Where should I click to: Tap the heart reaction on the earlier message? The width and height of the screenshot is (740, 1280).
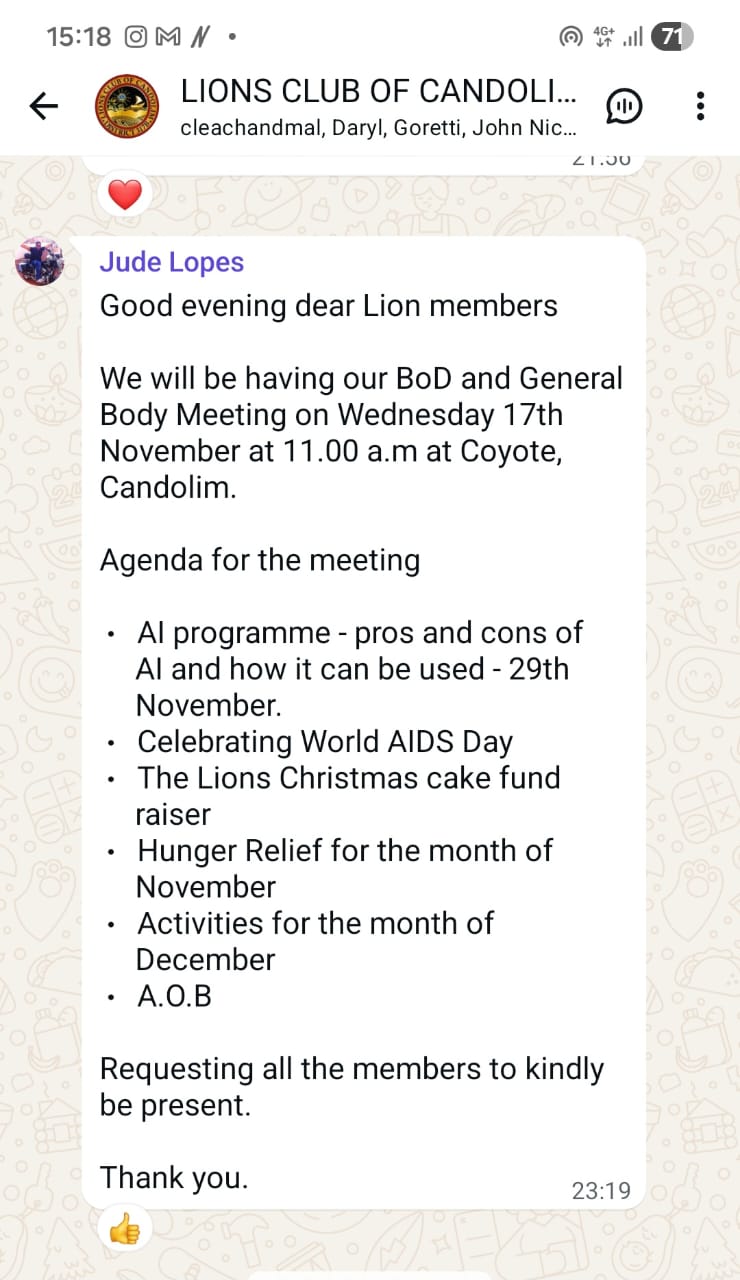(x=124, y=194)
